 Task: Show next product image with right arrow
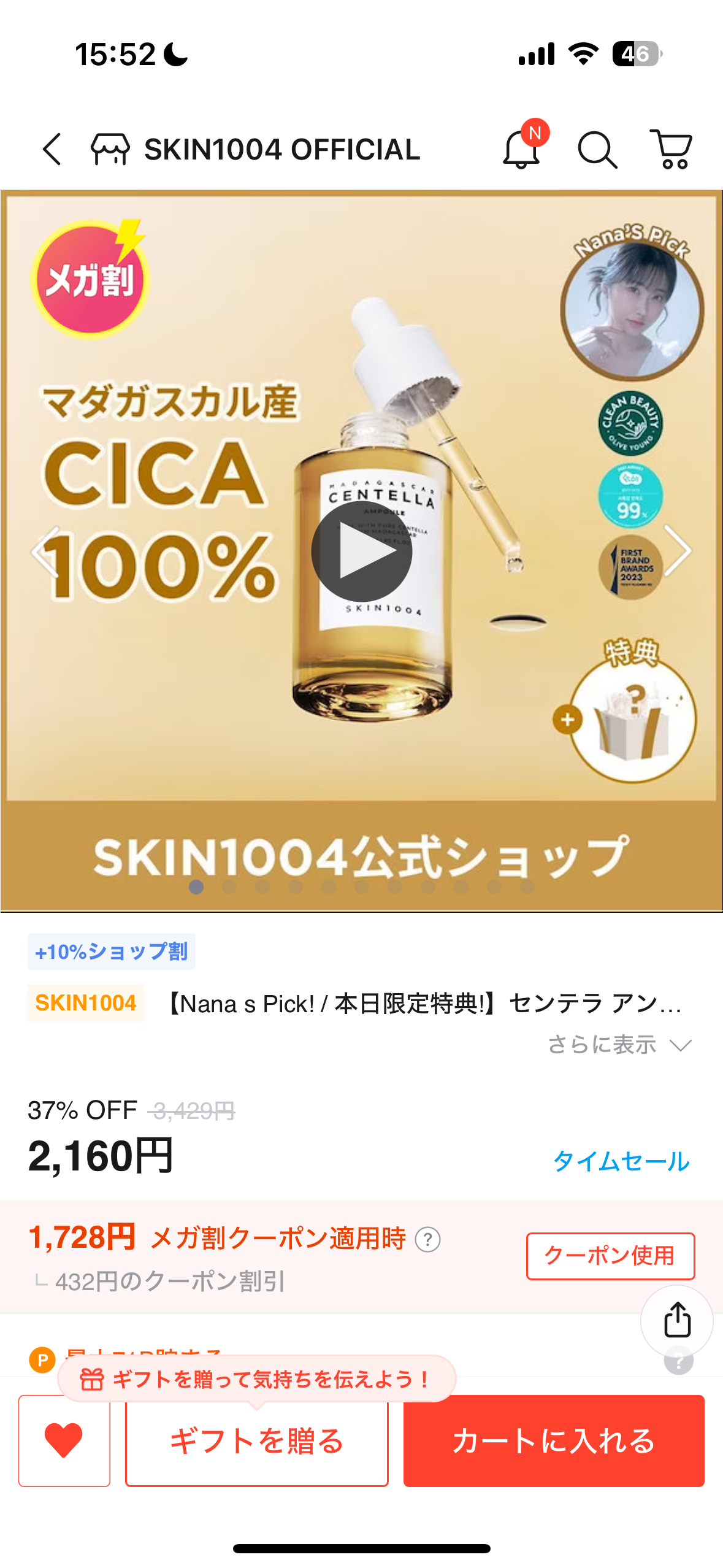[678, 551]
